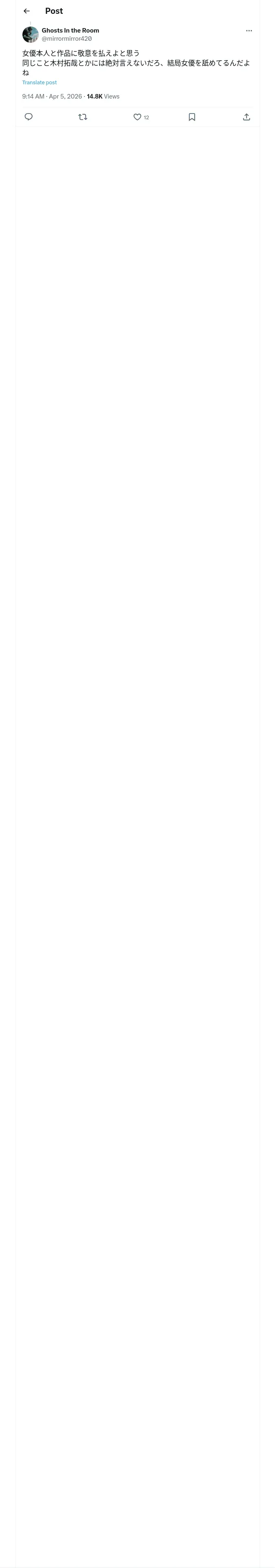Repost this post

click(83, 117)
